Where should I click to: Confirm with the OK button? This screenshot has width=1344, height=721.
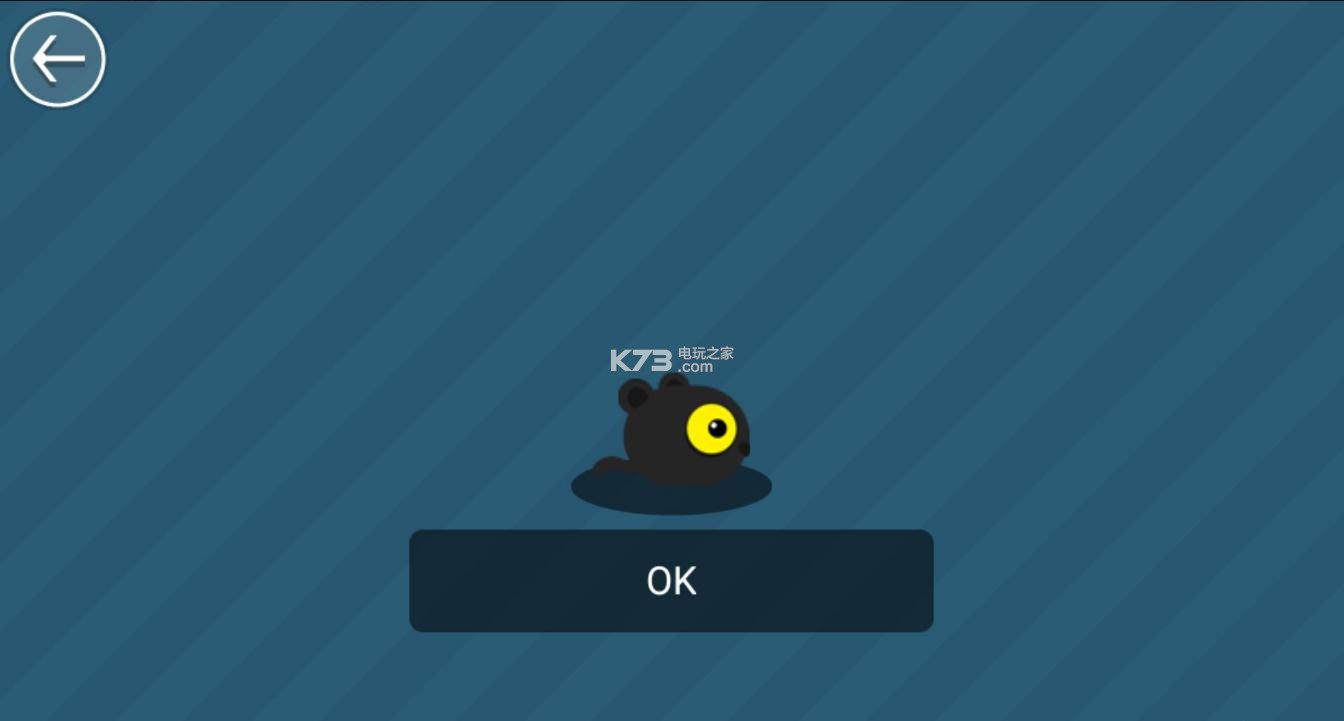pyautogui.click(x=671, y=581)
